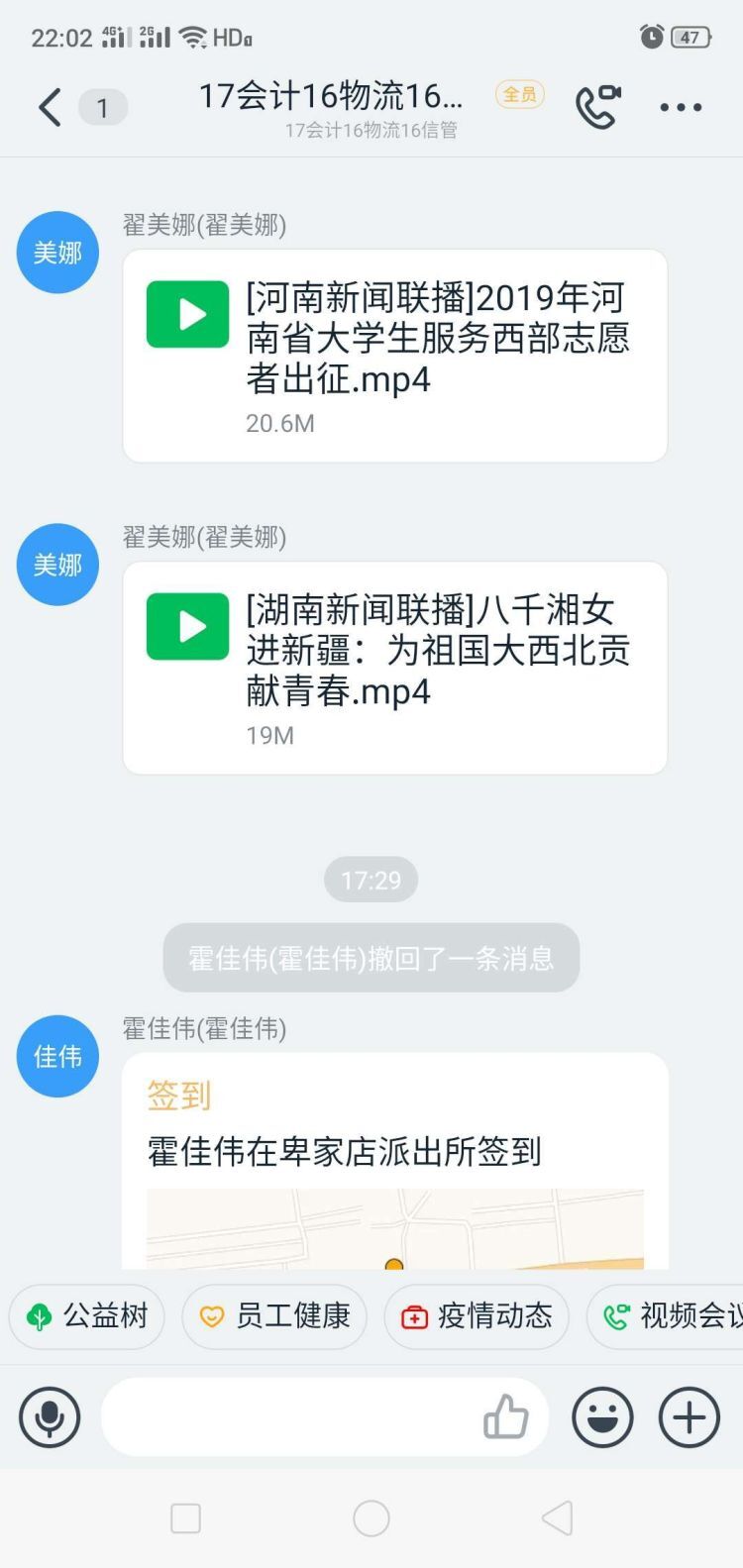Image resolution: width=743 pixels, height=1568 pixels.
Task: Open the 员工健康 chip
Action: [274, 1315]
